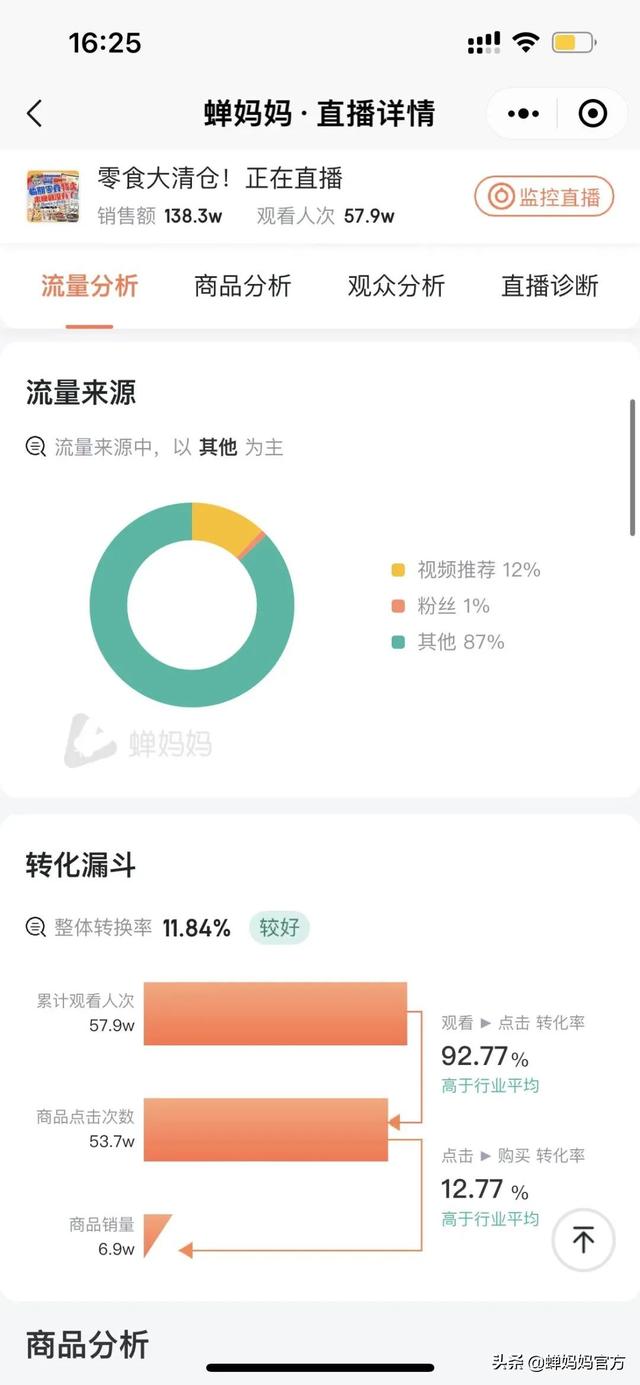Jump back to top with the arrow button
The image size is (640, 1385).
pyautogui.click(x=584, y=1240)
